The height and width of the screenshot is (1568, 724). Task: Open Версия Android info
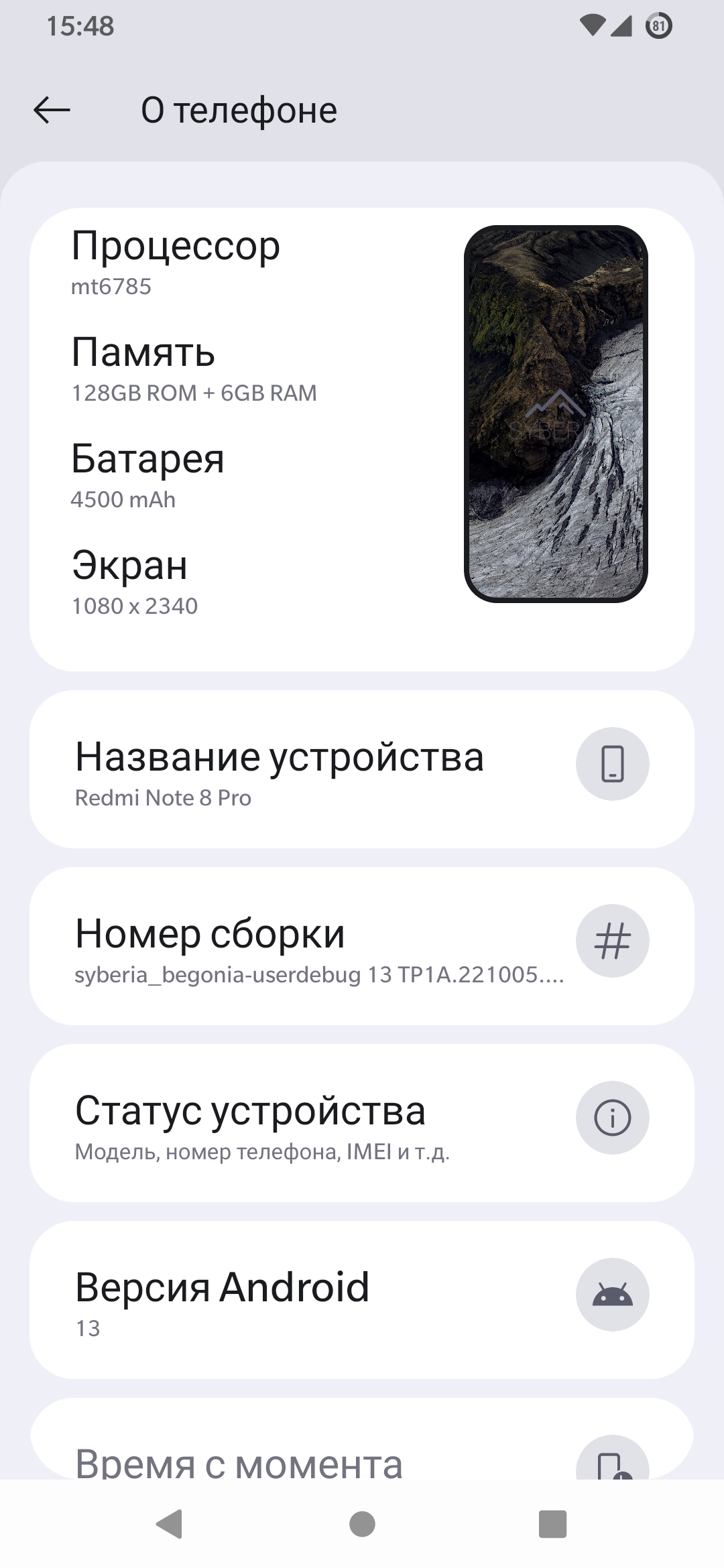[x=362, y=1300]
